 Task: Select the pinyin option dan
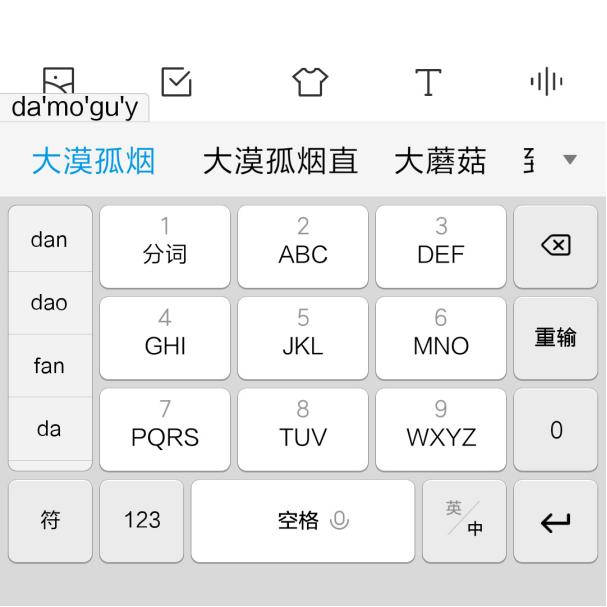point(49,239)
